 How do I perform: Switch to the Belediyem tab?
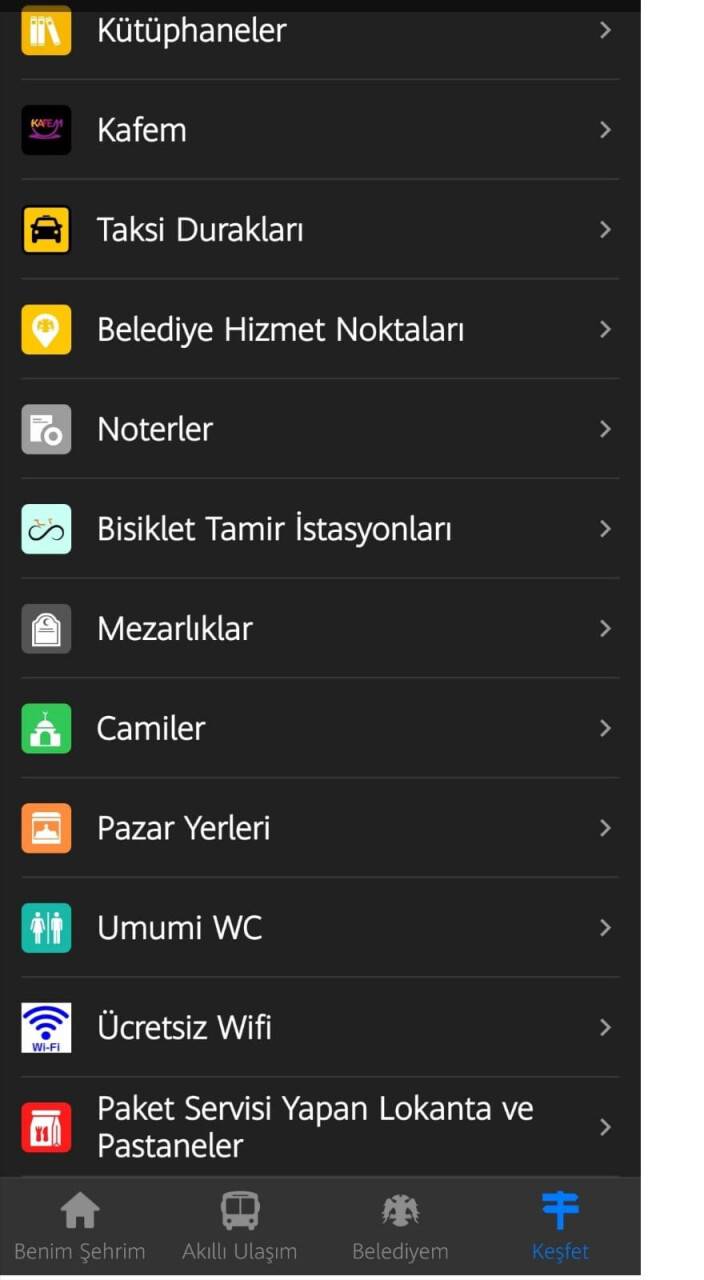[x=400, y=1227]
